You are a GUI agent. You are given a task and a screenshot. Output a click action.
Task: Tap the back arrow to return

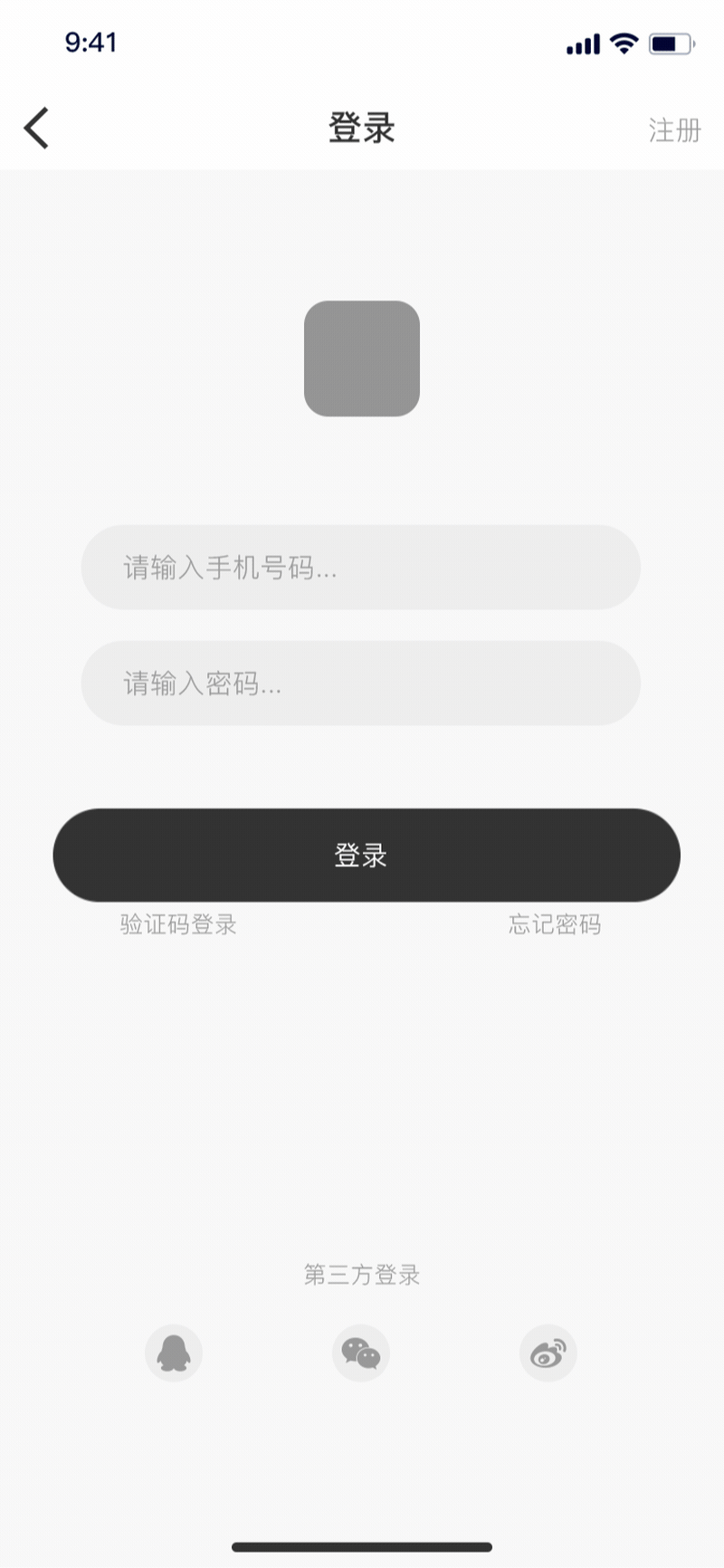[36, 128]
